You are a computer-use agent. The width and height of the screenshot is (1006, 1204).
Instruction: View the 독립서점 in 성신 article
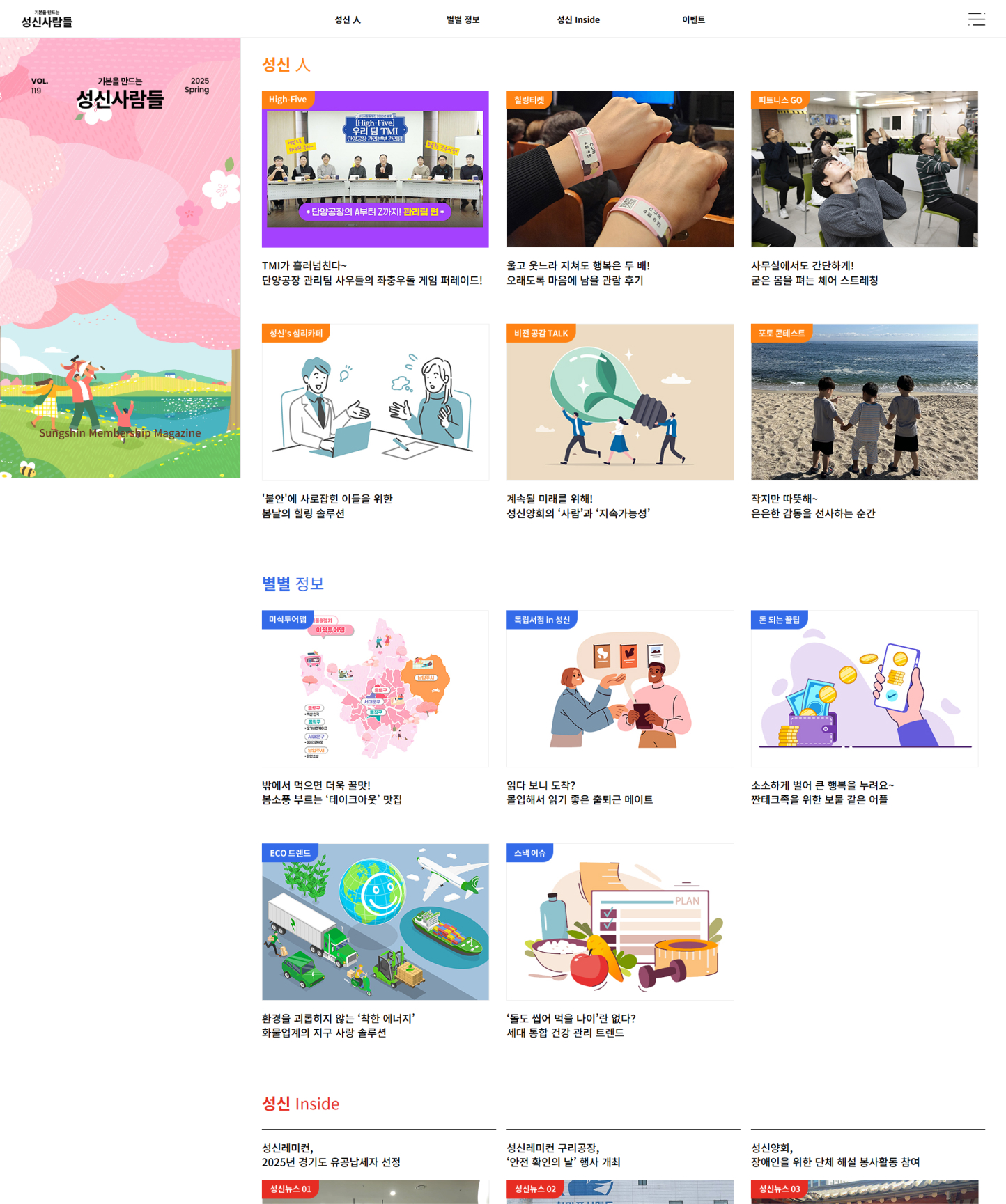click(619, 689)
